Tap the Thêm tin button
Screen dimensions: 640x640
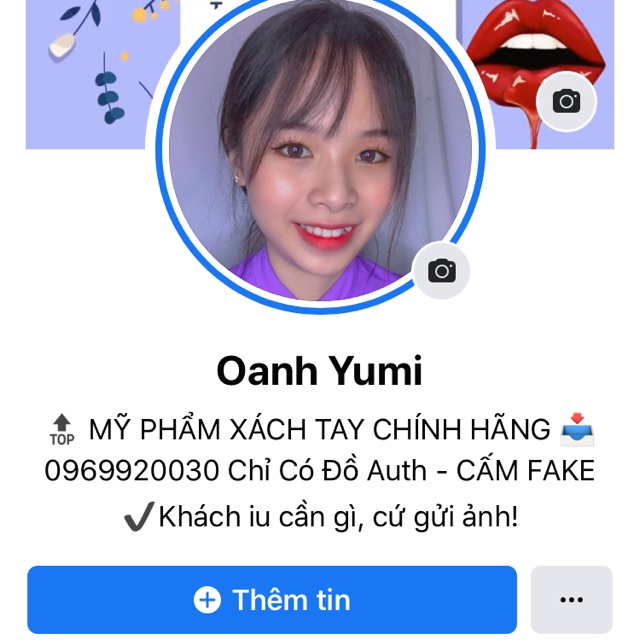pos(272,600)
